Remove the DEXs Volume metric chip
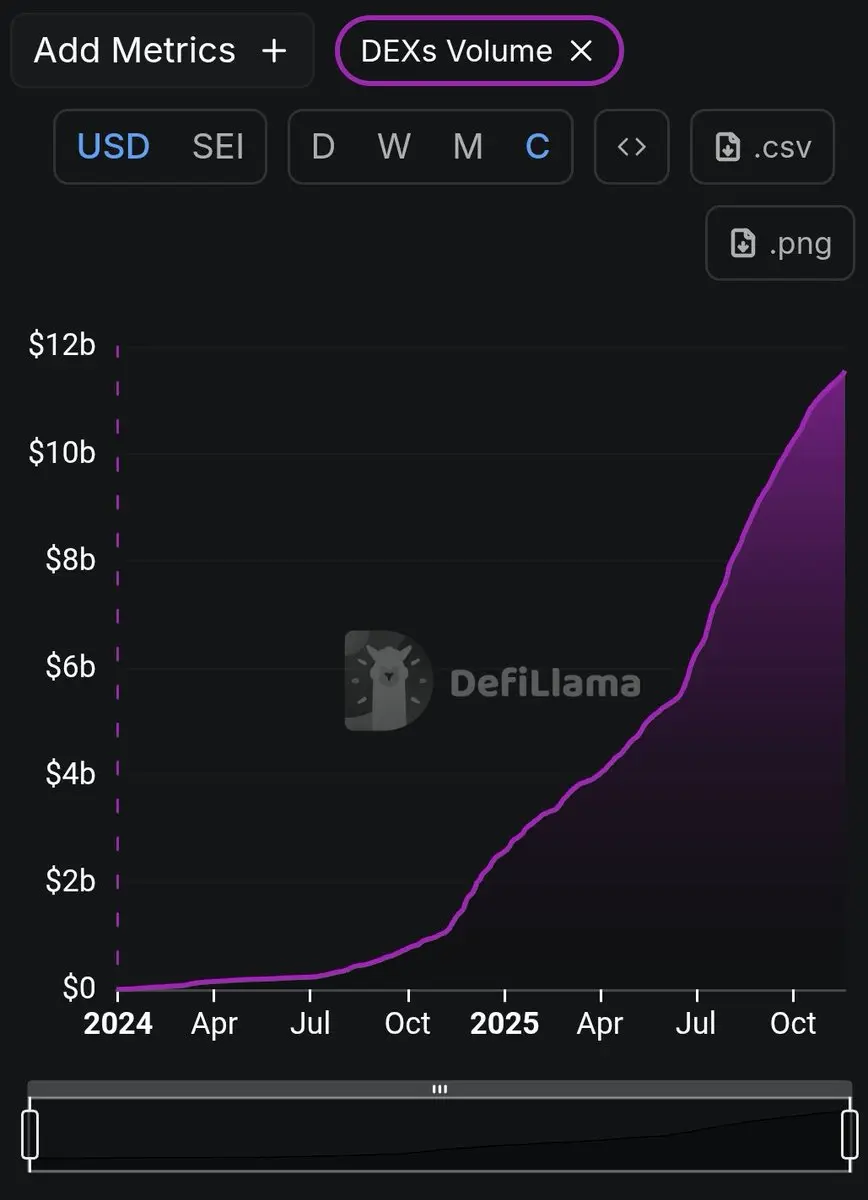 (581, 51)
